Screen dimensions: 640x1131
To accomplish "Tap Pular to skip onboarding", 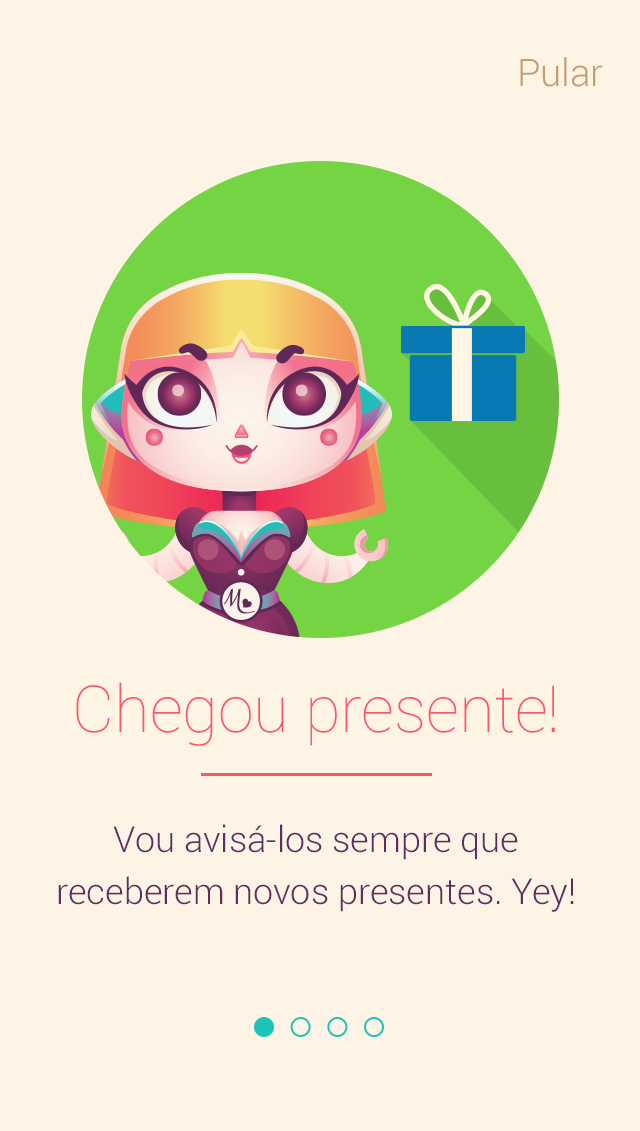I will pos(559,73).
